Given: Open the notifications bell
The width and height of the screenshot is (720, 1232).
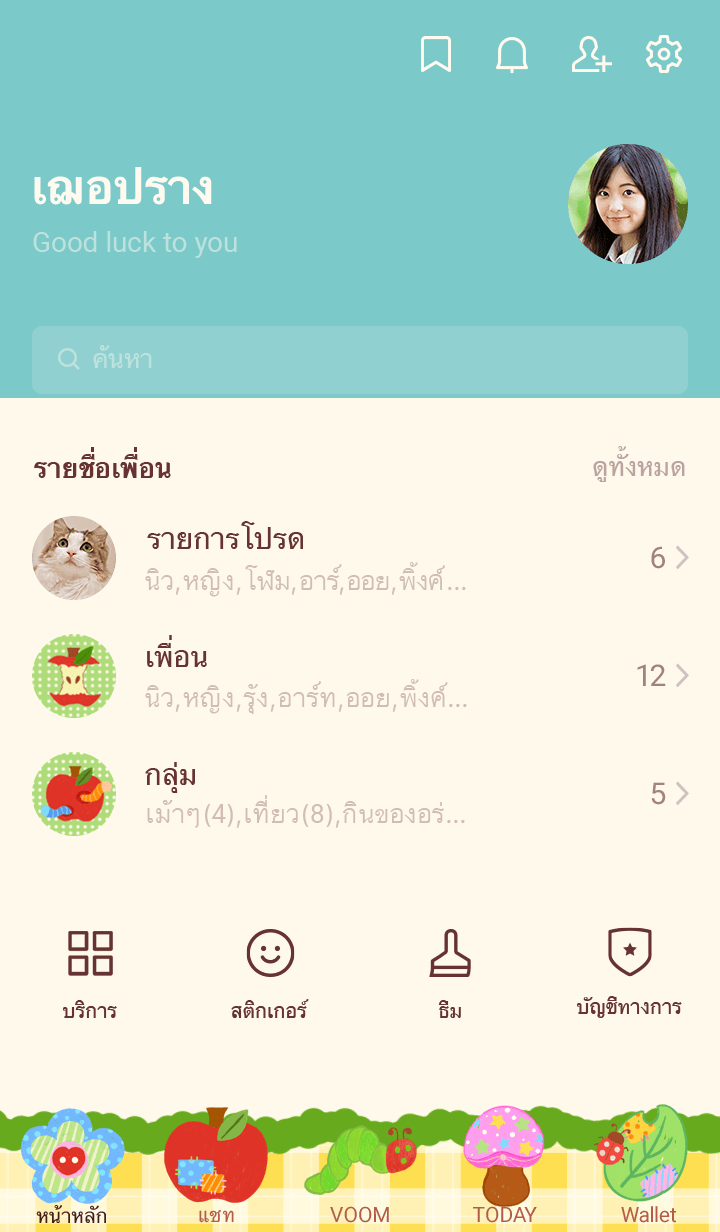Looking at the screenshot, I should pyautogui.click(x=512, y=54).
